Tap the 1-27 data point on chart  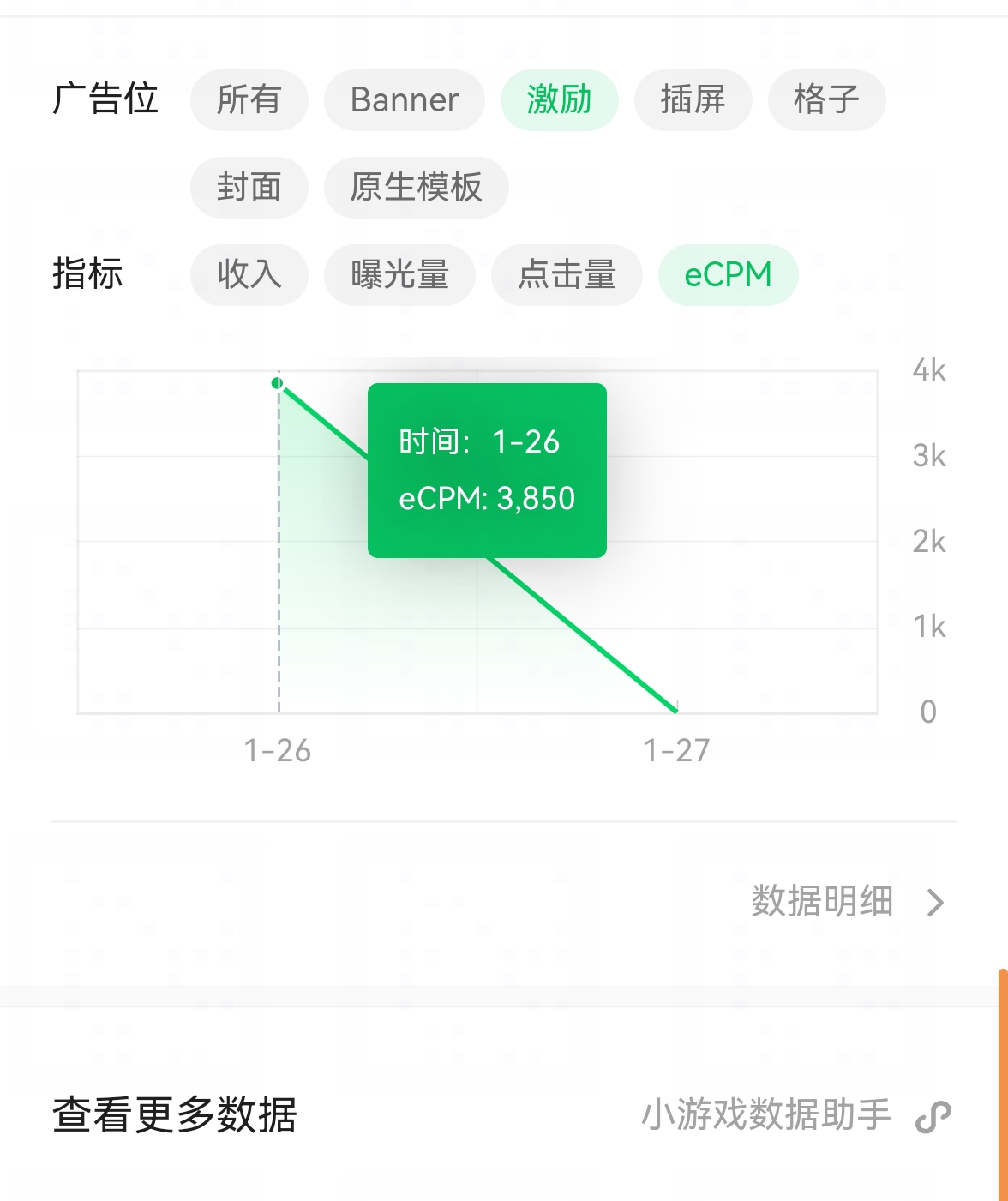coord(676,710)
